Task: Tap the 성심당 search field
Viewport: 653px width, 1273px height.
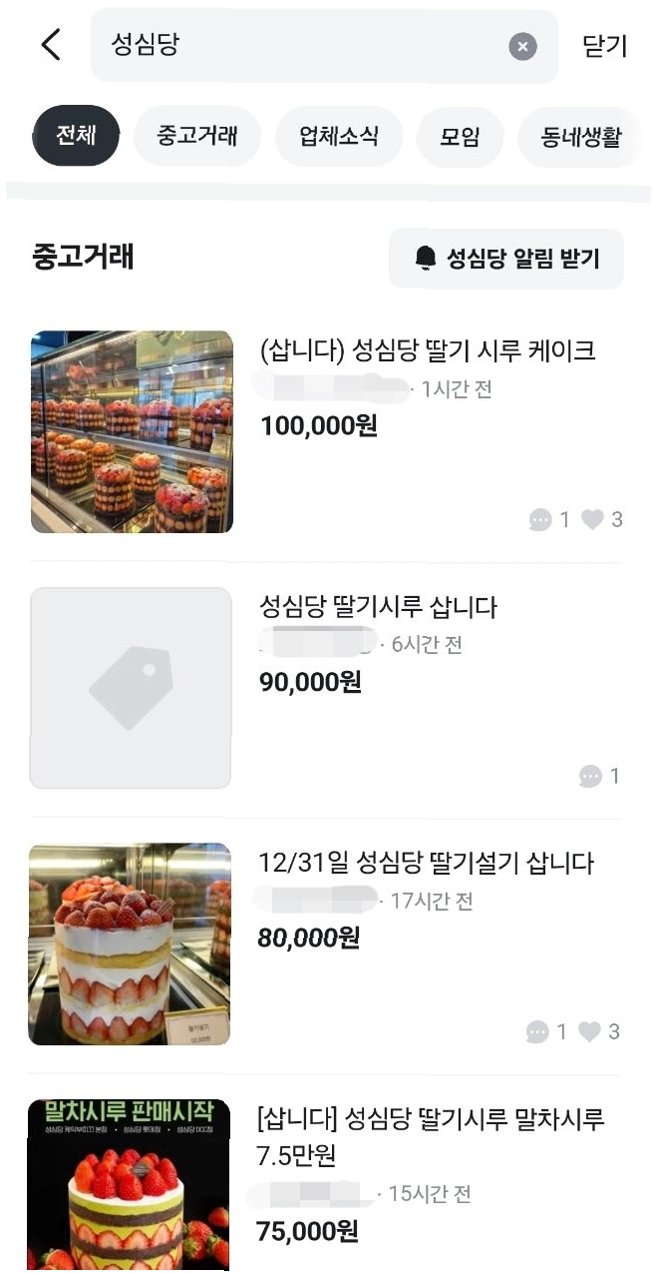Action: (300, 46)
